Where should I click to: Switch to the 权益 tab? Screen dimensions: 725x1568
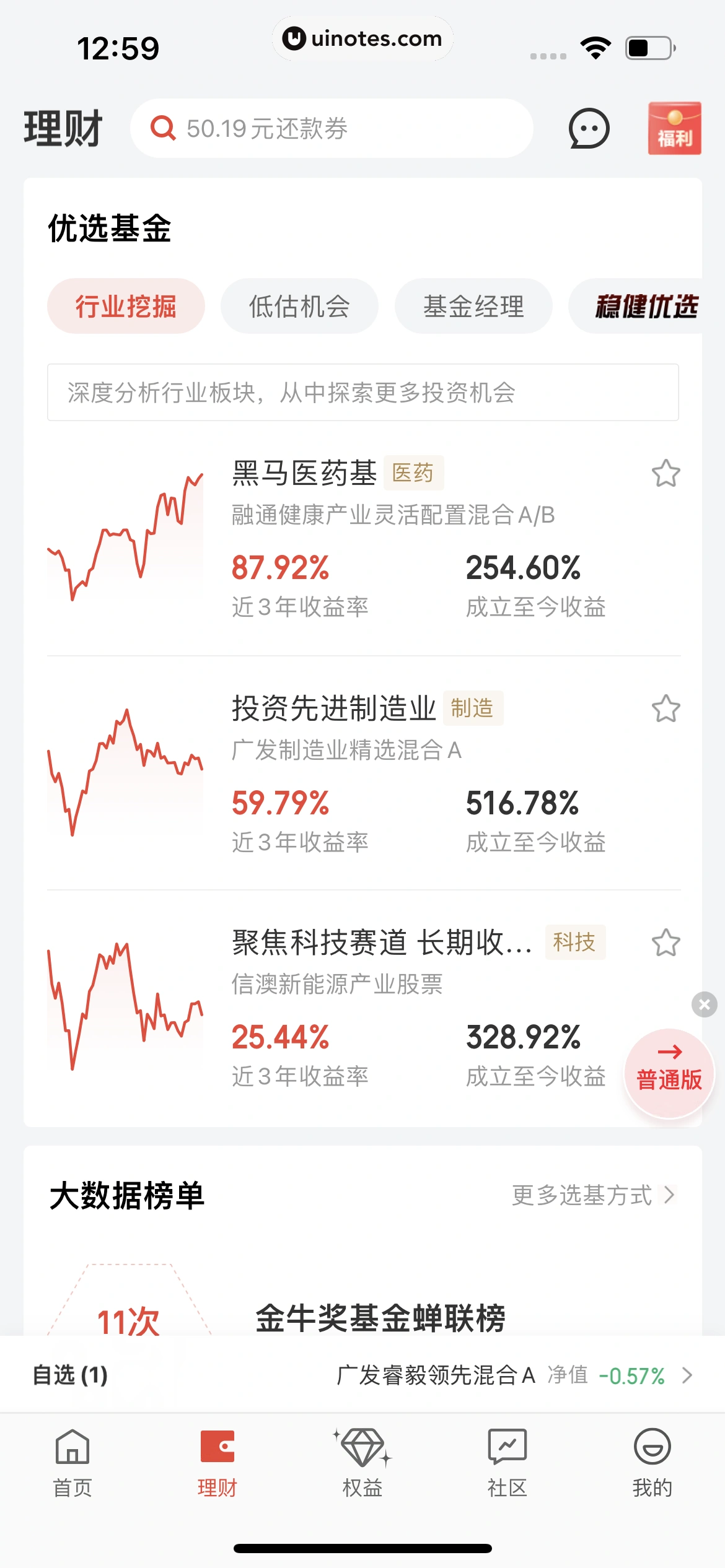click(x=362, y=1461)
